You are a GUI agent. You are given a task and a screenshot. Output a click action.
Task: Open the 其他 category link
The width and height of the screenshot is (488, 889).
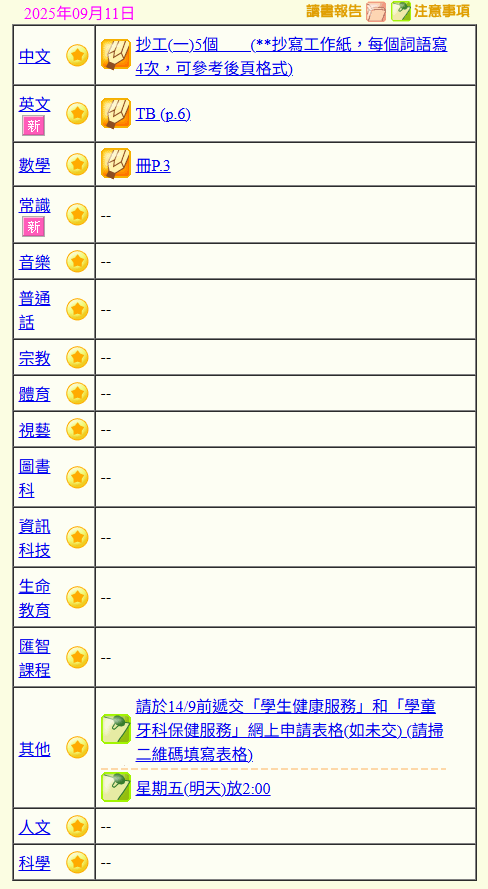tap(35, 749)
